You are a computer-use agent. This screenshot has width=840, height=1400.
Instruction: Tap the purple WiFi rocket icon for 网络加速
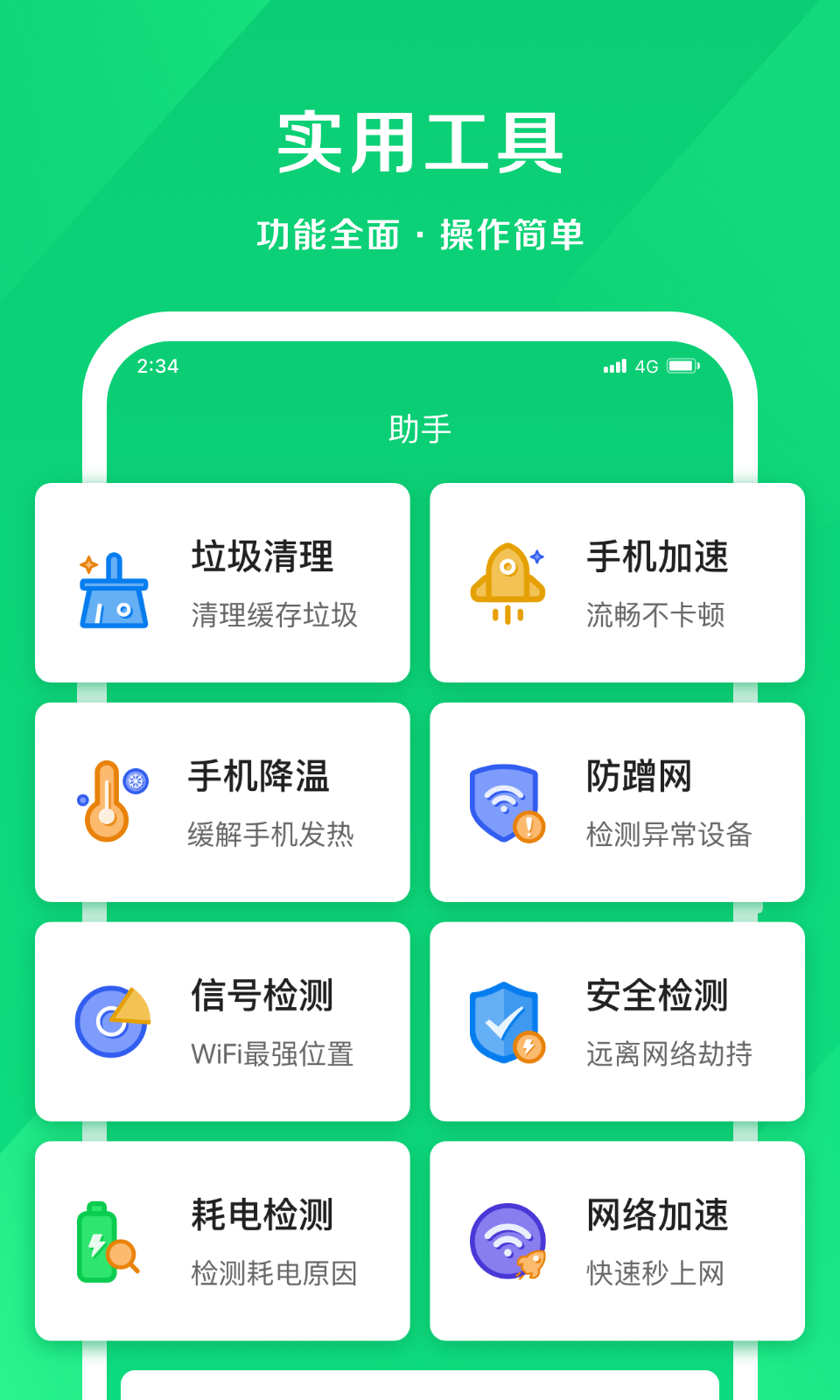coord(507,1241)
